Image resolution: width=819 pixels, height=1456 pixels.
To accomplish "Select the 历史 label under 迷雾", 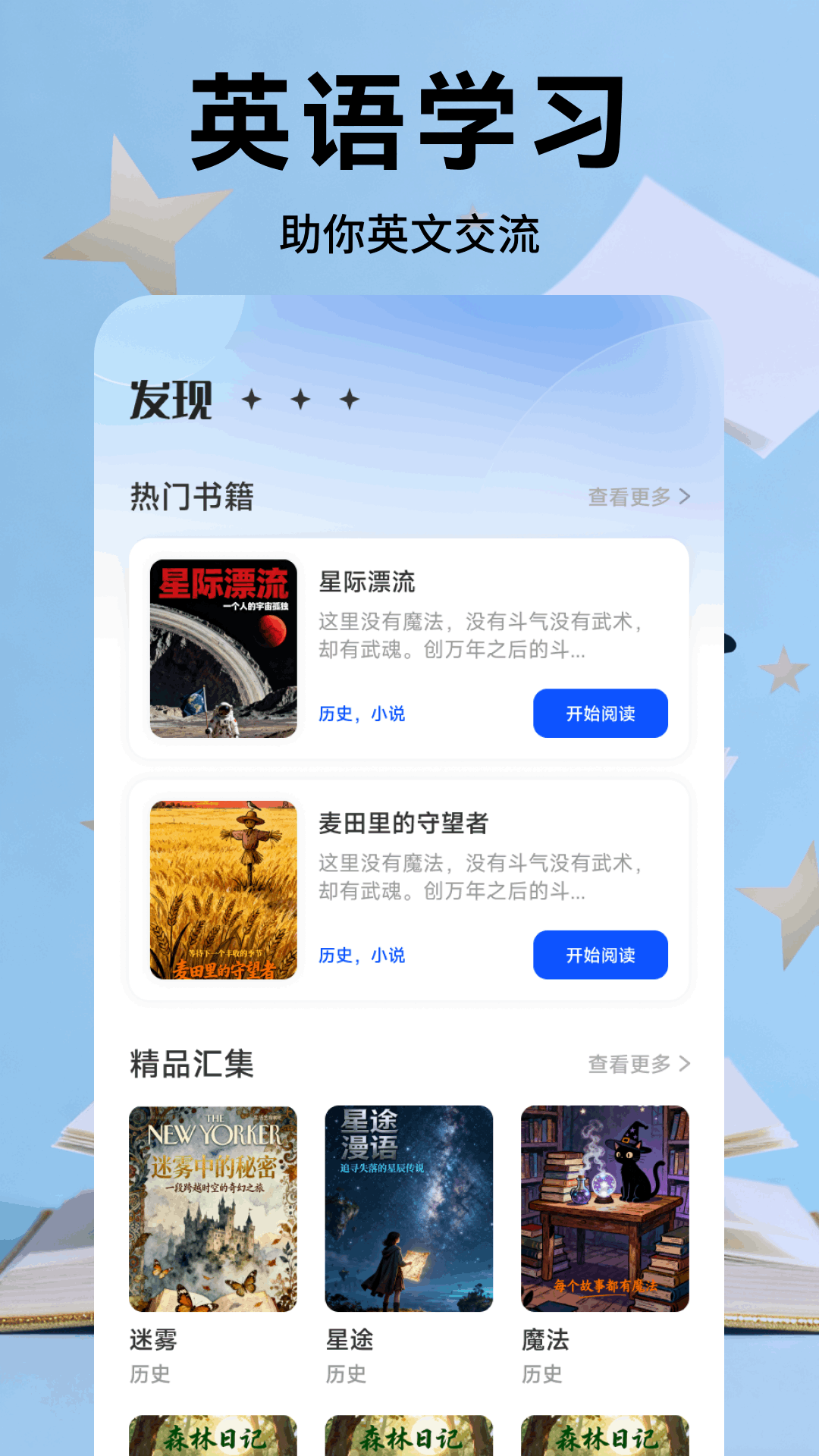I will point(149,1373).
